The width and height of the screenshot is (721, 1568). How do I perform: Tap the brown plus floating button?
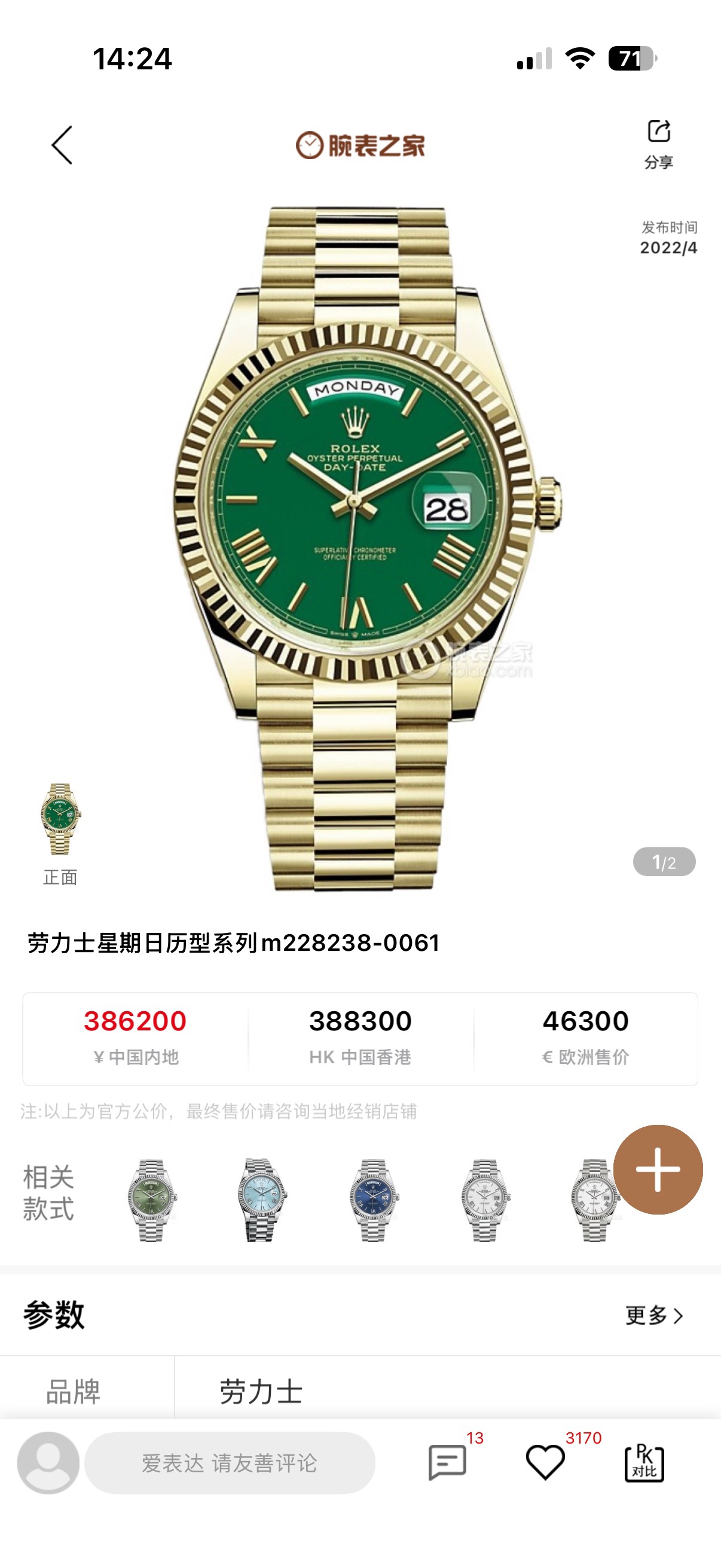click(658, 1169)
